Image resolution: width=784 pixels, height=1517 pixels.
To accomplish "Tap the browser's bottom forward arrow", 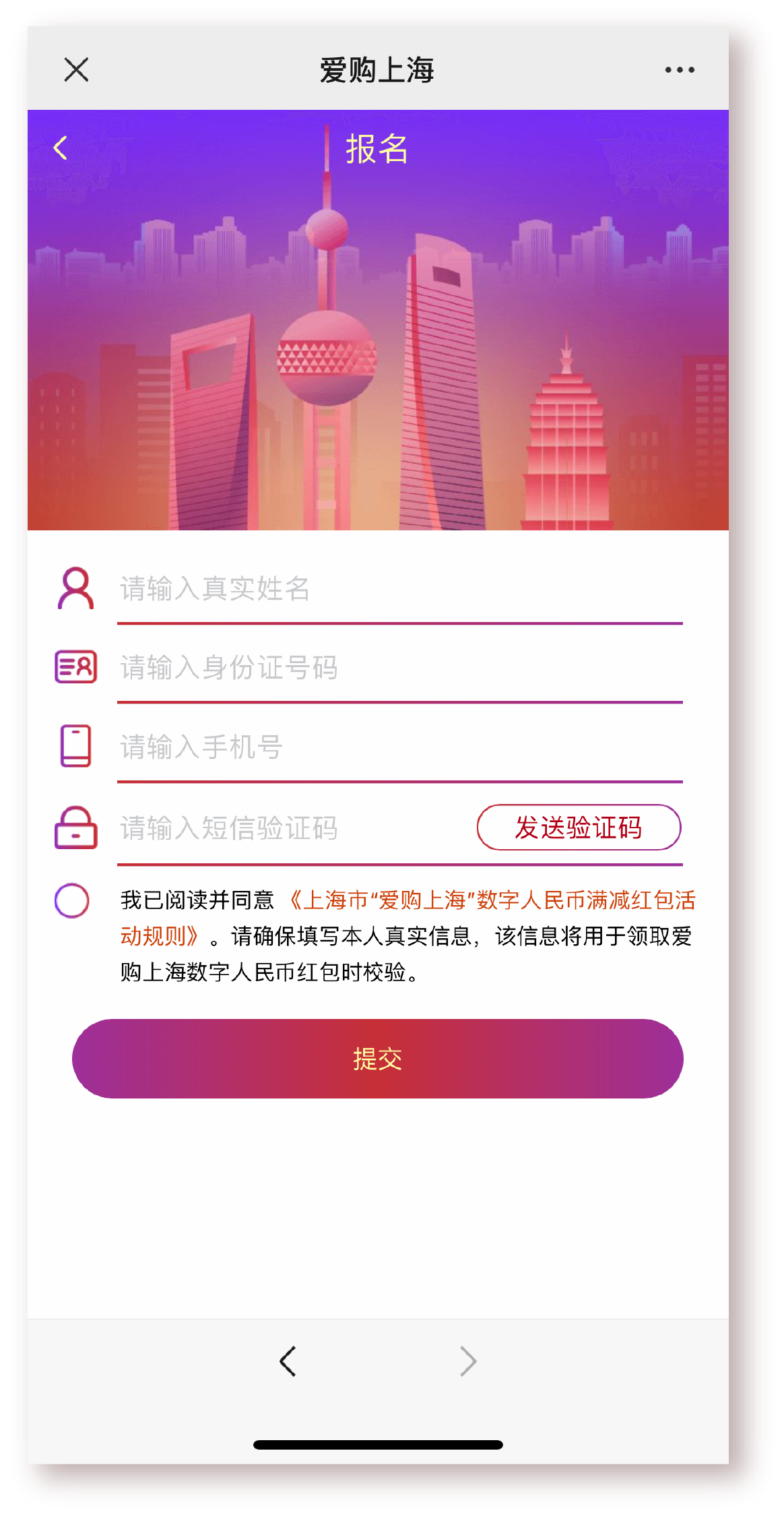I will tap(467, 1361).
